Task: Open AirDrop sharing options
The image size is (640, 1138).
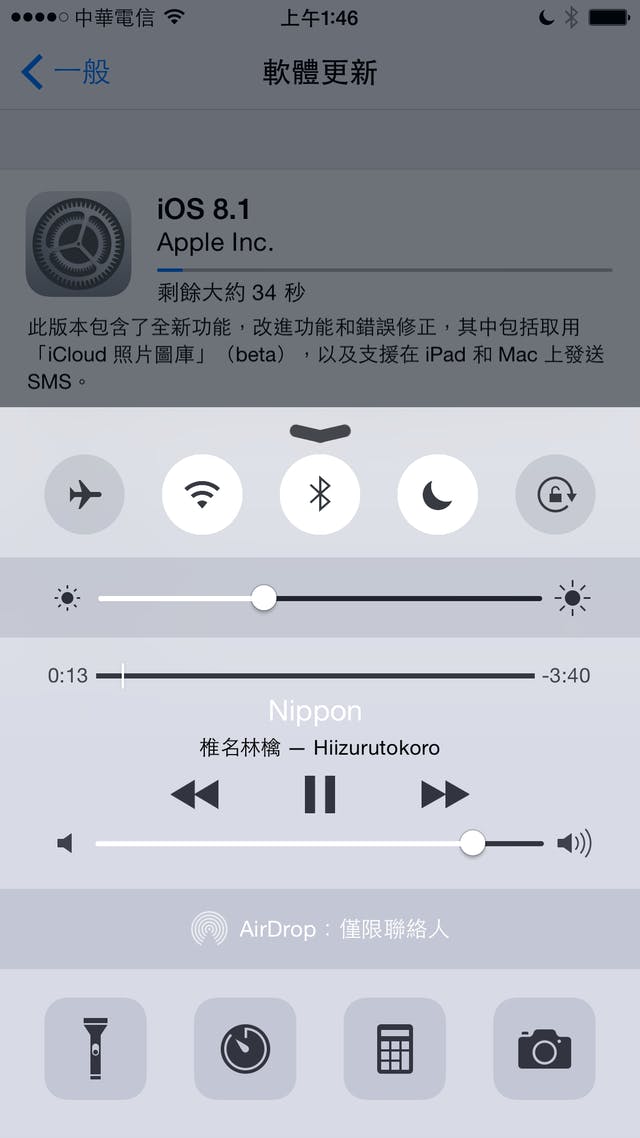Action: 320,929
